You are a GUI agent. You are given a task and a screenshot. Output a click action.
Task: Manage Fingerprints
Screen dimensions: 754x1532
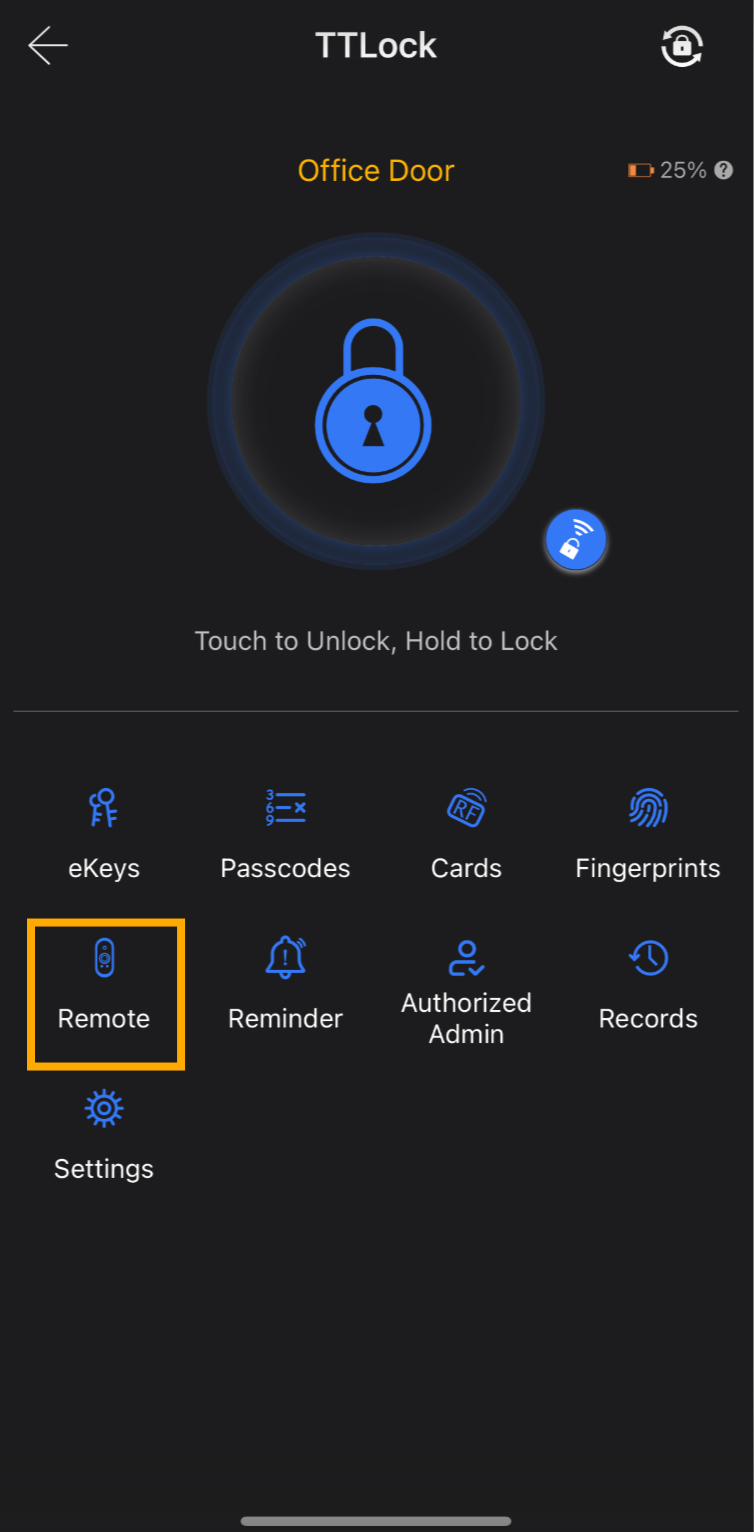[x=648, y=833]
